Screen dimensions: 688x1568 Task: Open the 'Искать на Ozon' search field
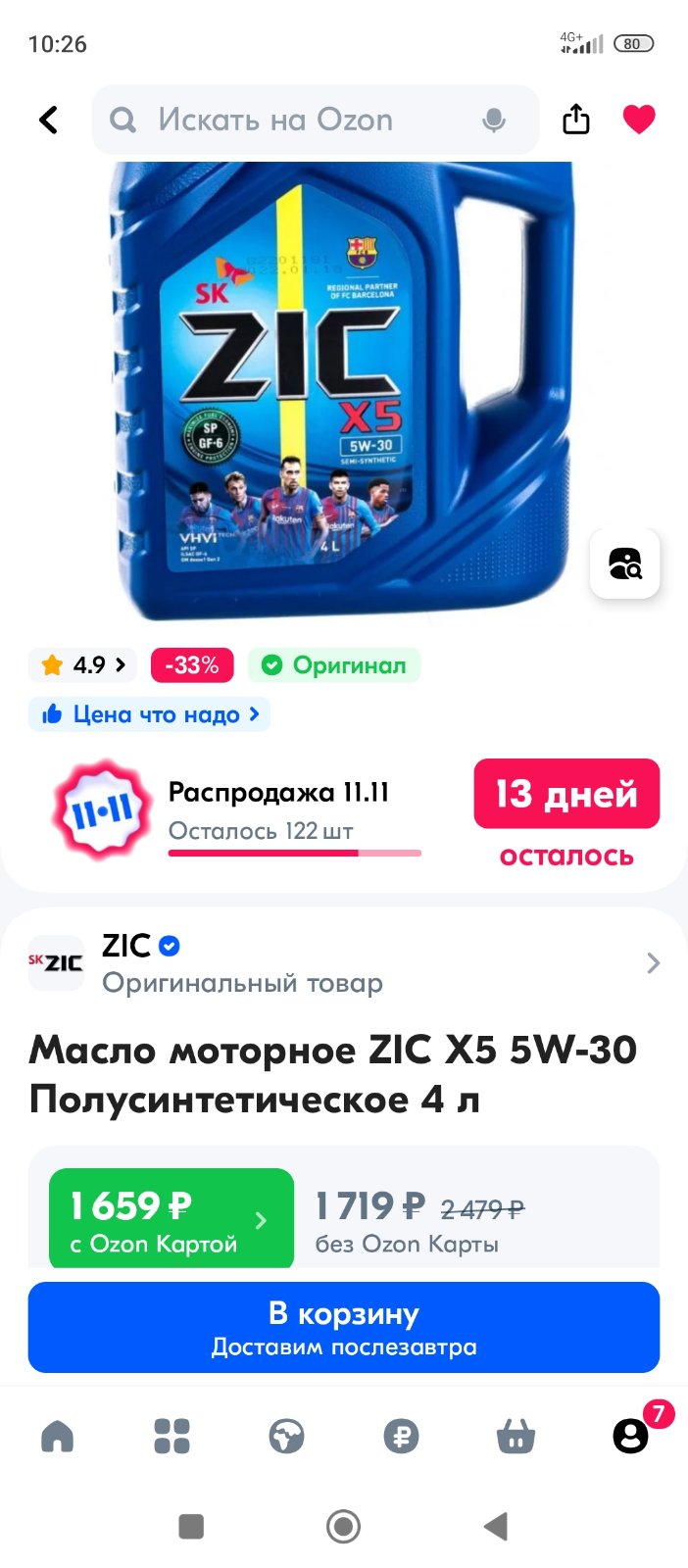pyautogui.click(x=316, y=120)
